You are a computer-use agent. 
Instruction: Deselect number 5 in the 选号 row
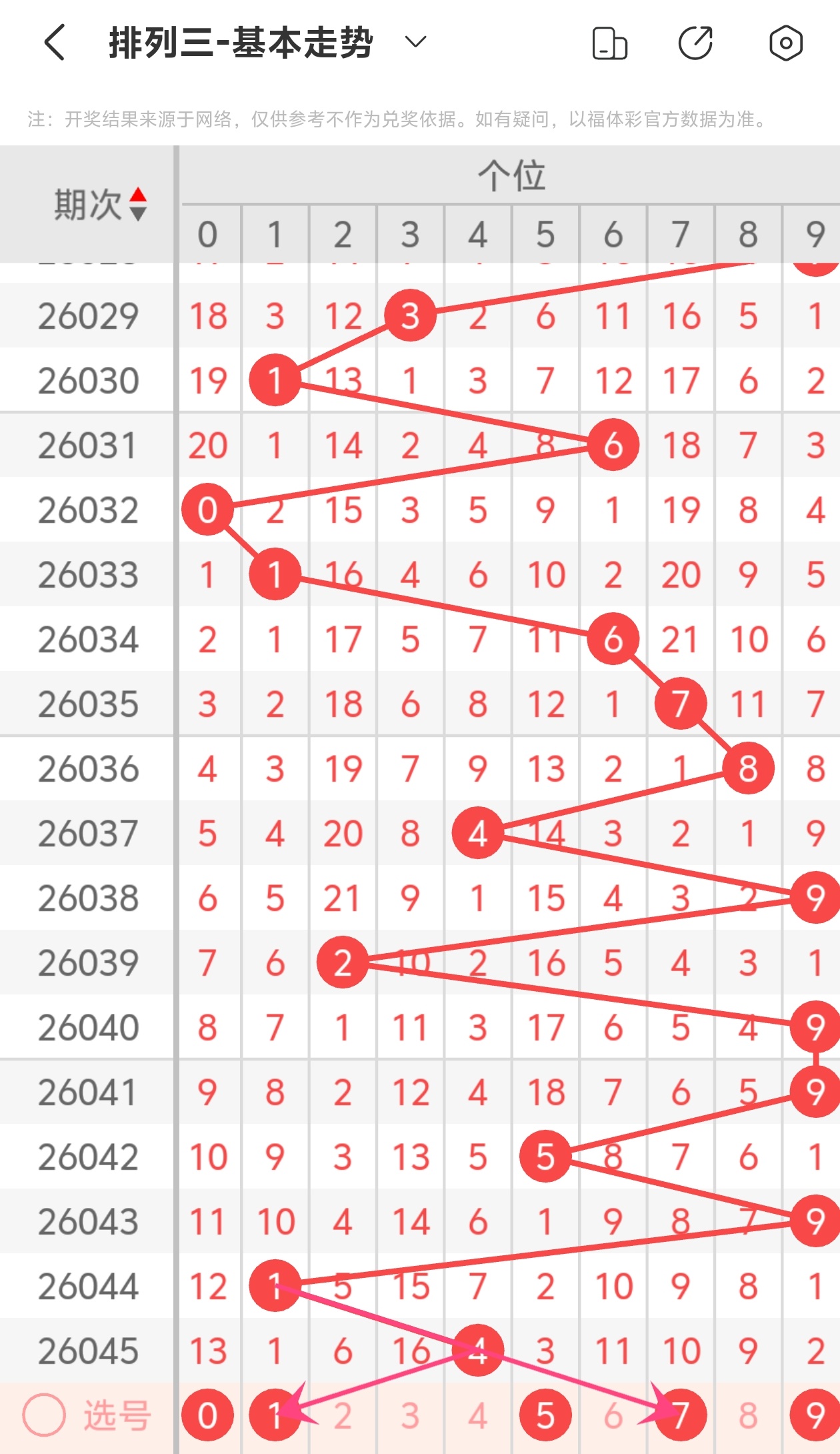[545, 1415]
